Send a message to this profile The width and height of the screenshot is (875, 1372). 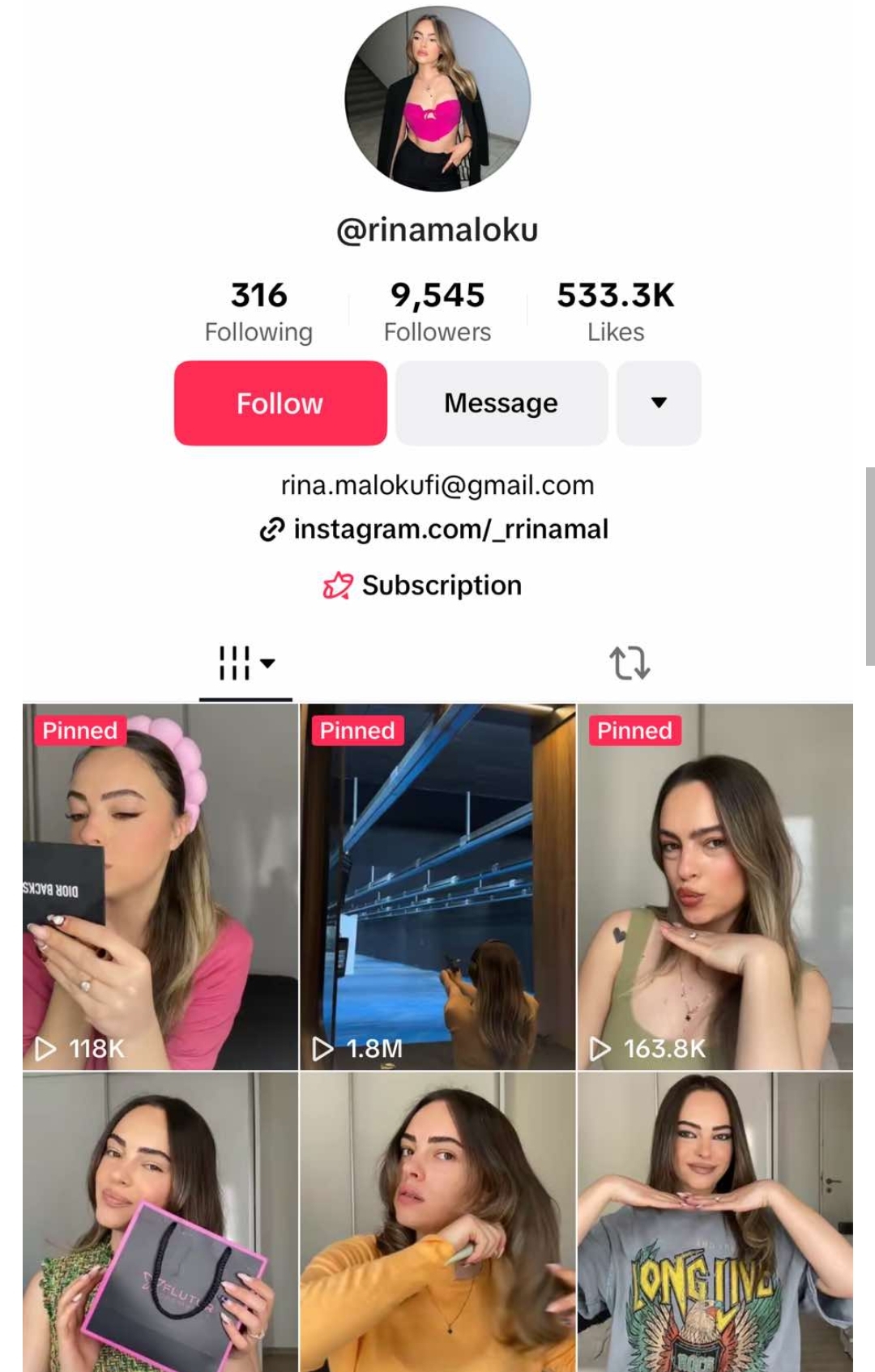pyautogui.click(x=502, y=403)
